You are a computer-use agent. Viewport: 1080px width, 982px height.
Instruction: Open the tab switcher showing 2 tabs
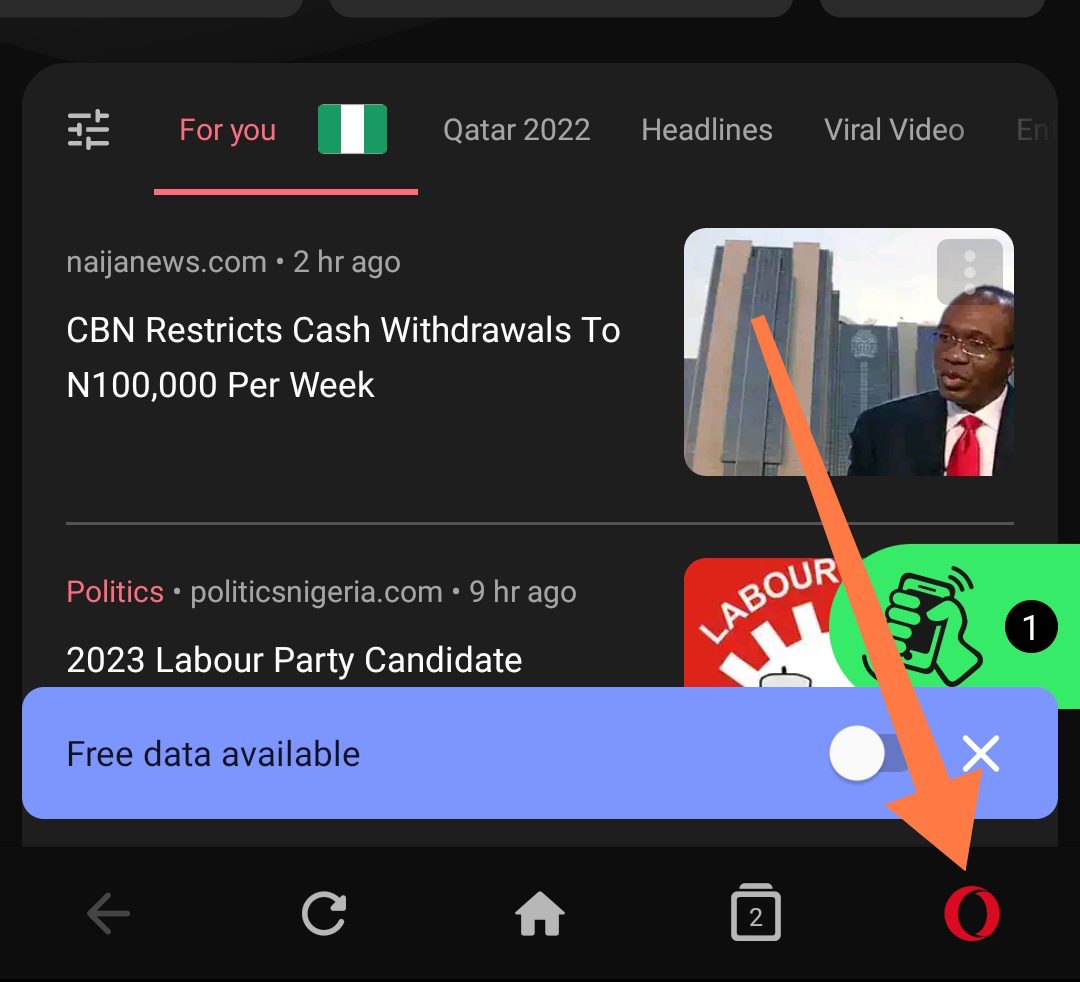(x=756, y=913)
